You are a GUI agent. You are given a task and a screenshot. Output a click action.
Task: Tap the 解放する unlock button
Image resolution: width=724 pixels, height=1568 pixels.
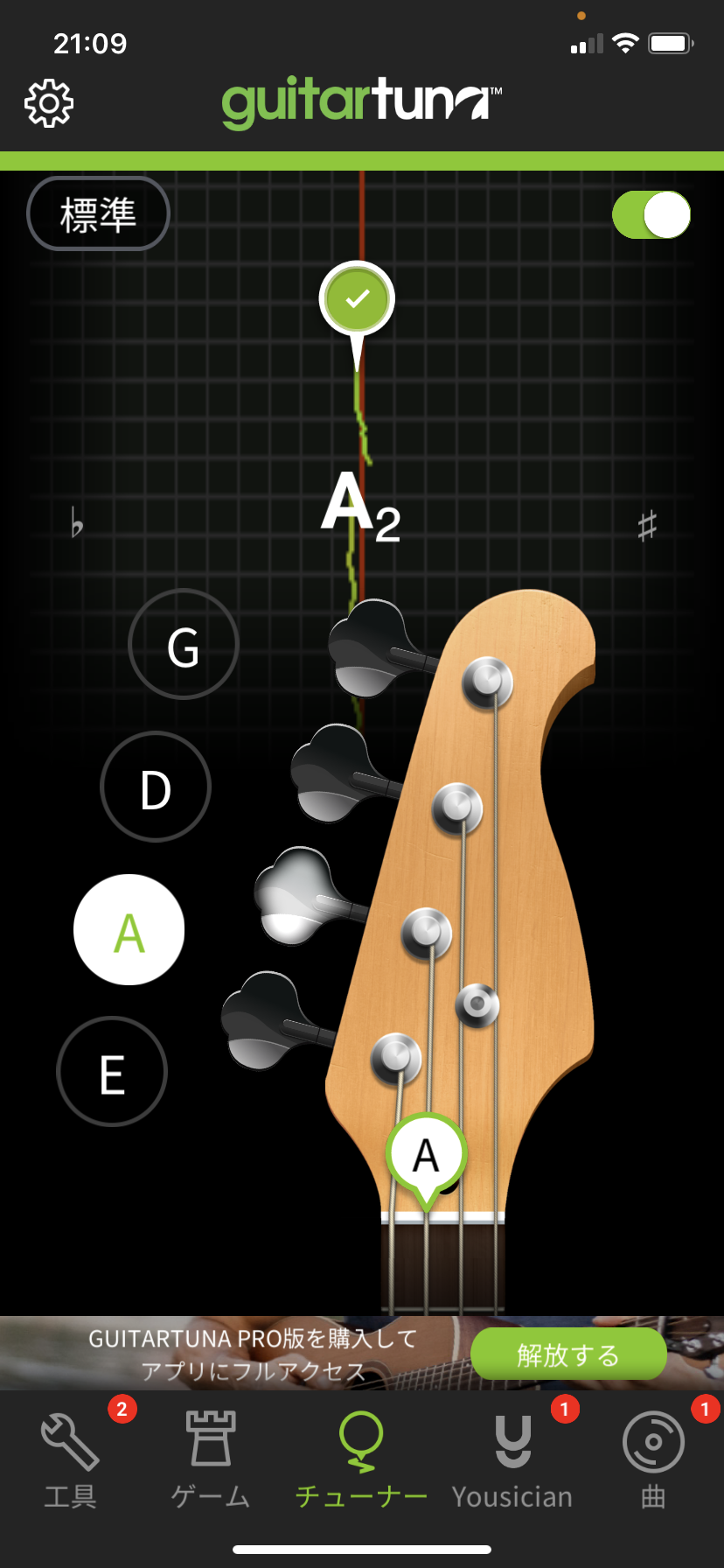[x=568, y=1354]
